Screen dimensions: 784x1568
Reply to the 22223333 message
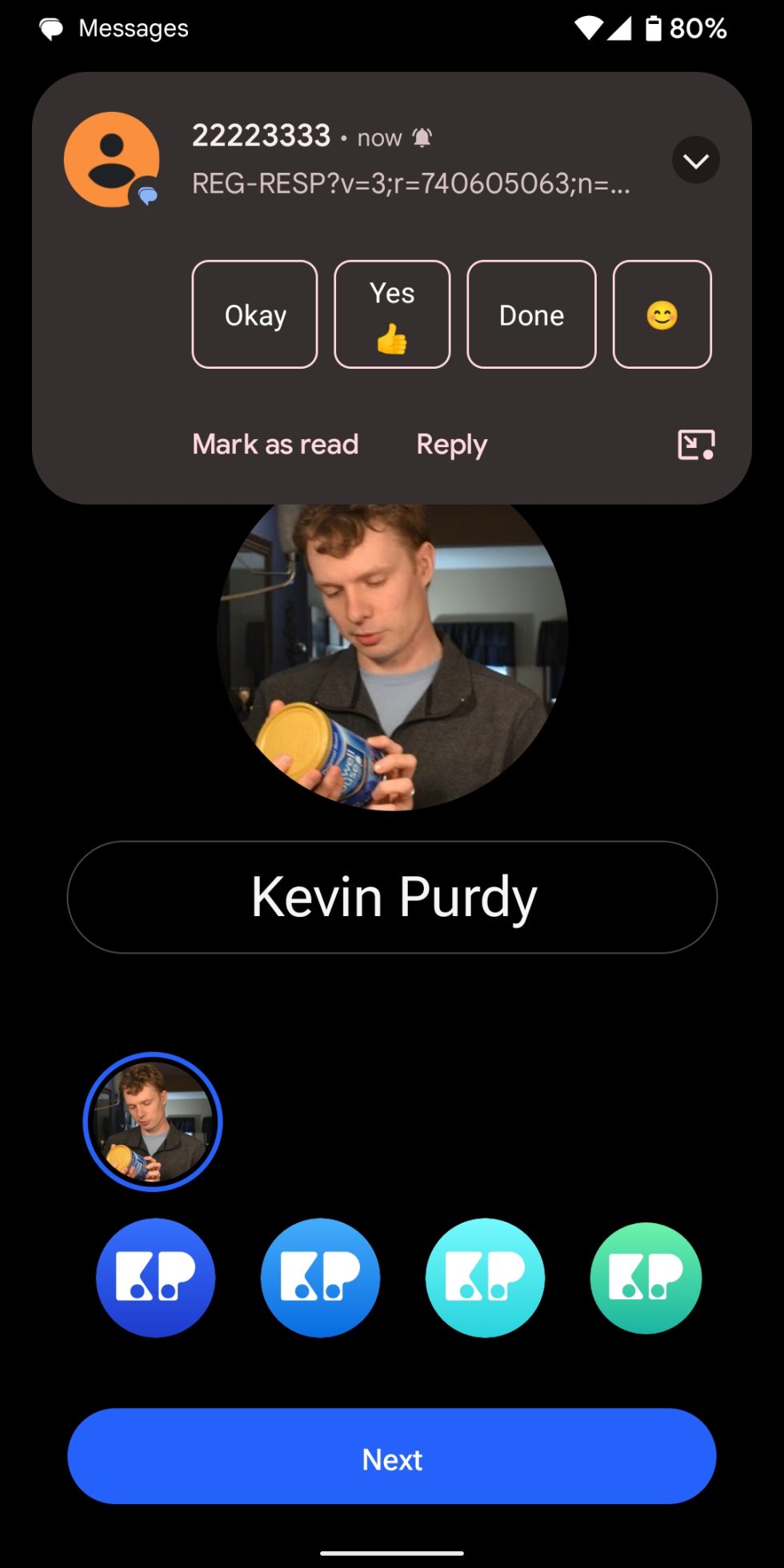(x=451, y=444)
